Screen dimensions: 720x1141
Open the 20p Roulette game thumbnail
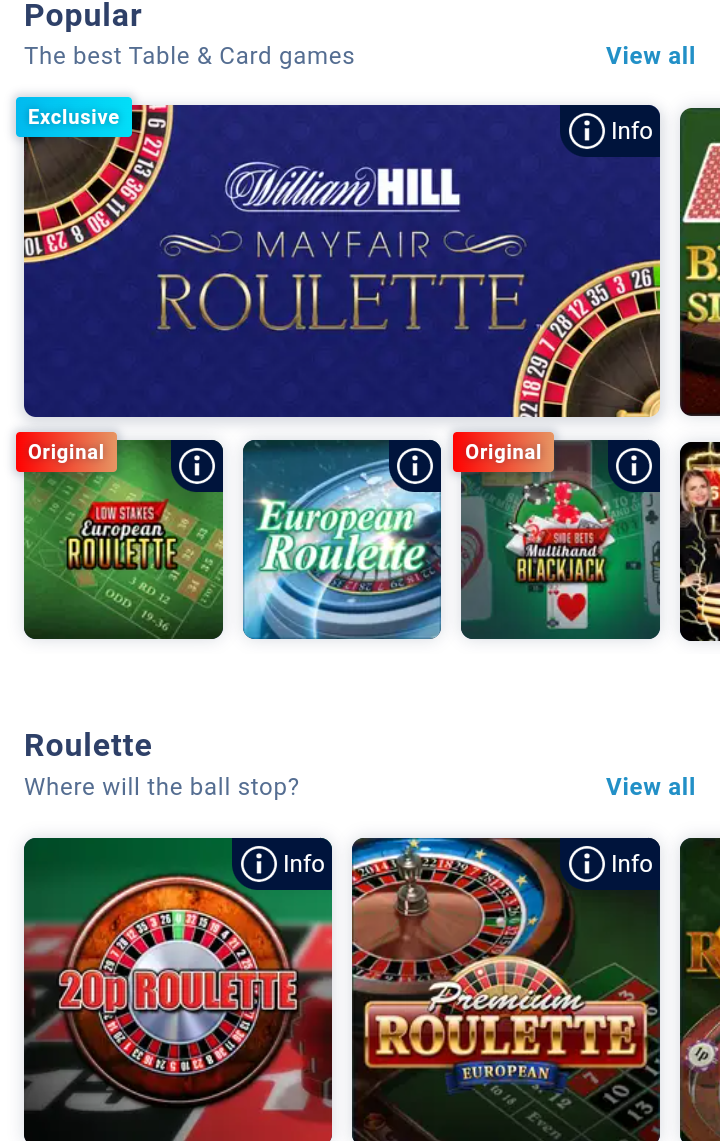point(177,989)
